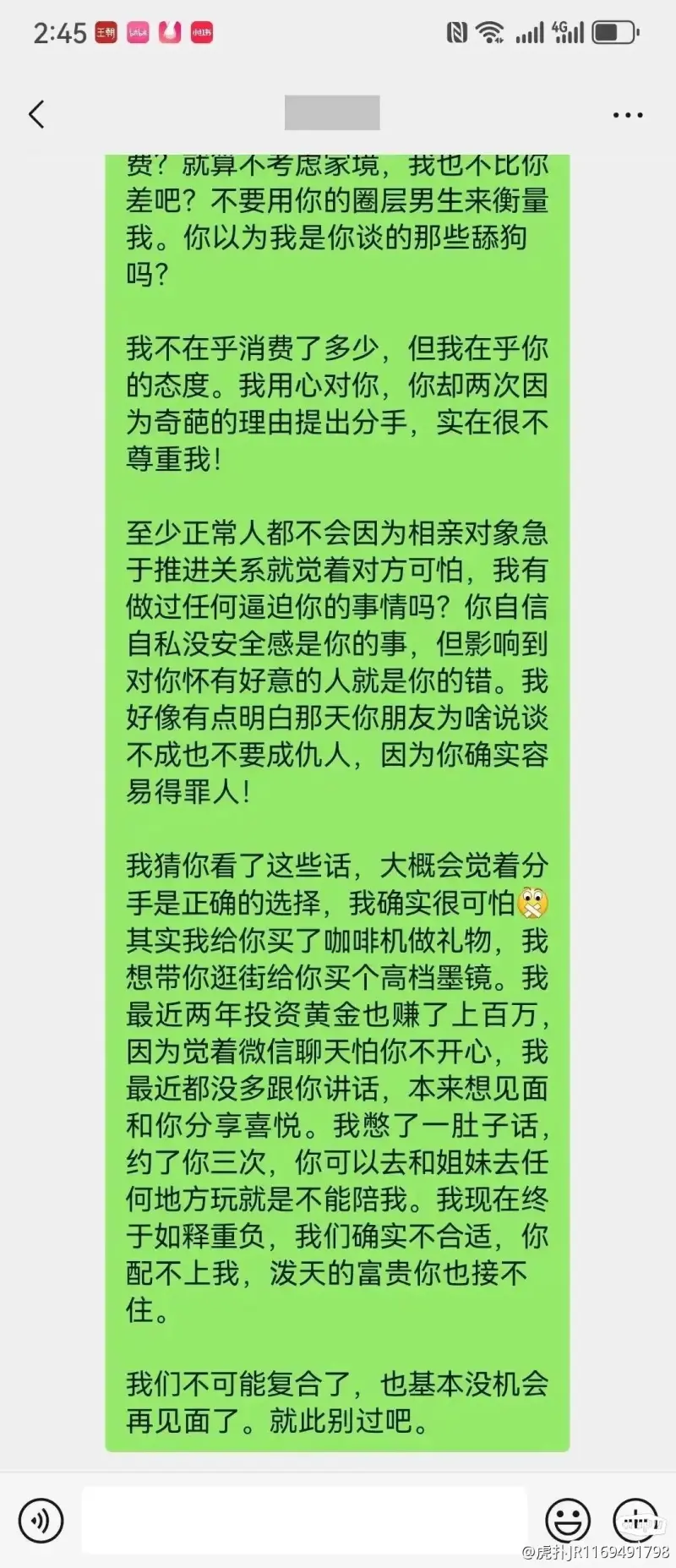Open the chat overflow menu
The height and width of the screenshot is (1568, 676).
pyautogui.click(x=627, y=114)
